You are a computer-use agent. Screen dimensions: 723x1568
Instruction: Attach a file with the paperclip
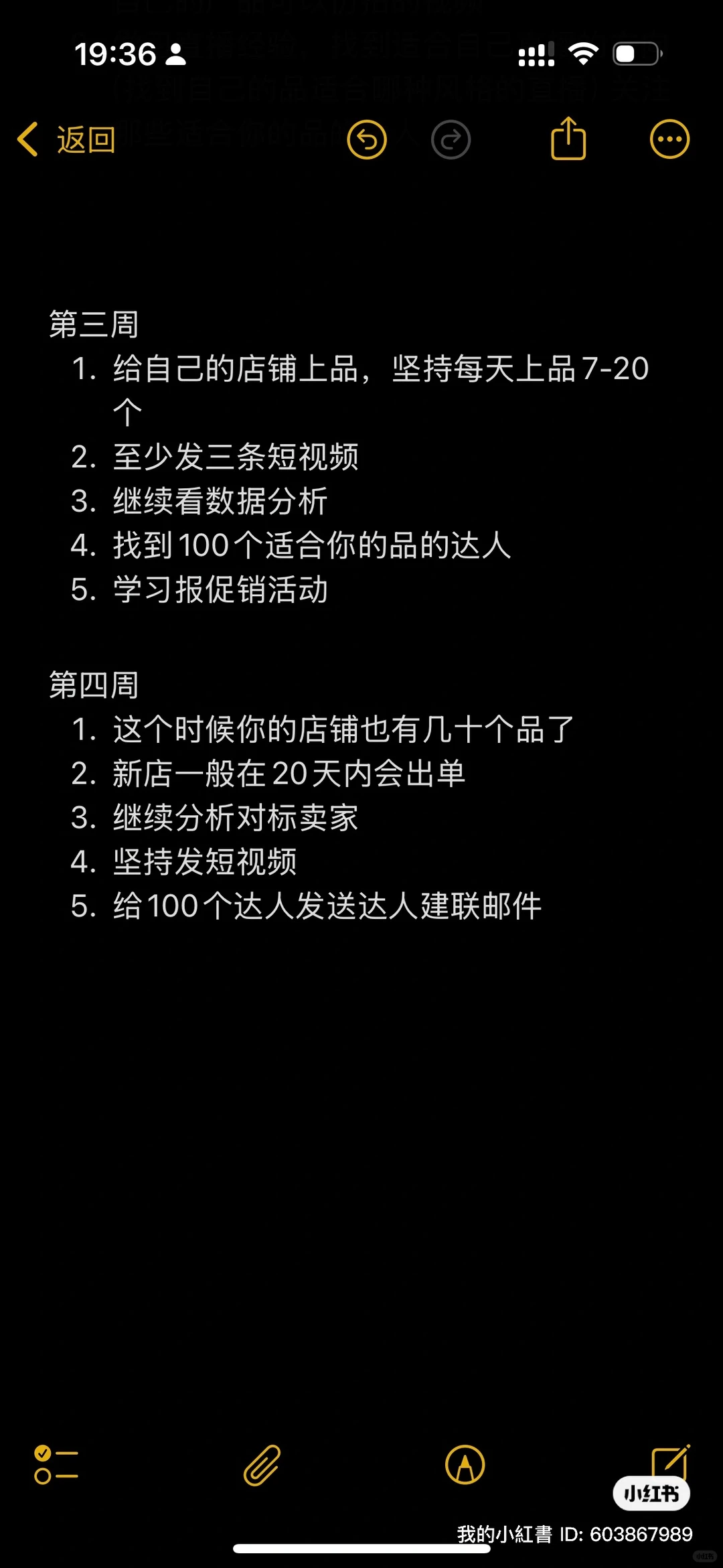(x=262, y=1465)
